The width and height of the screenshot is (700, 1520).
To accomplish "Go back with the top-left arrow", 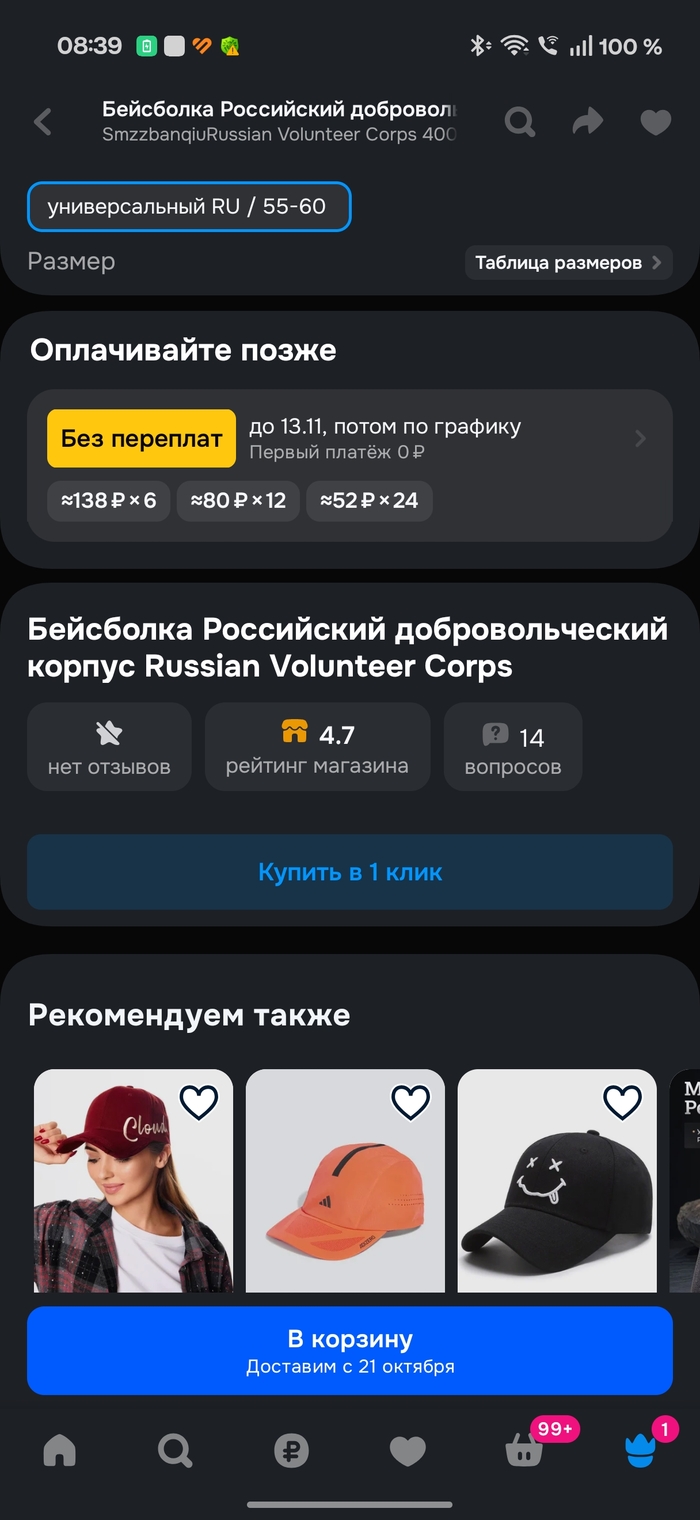I will pyautogui.click(x=43, y=122).
